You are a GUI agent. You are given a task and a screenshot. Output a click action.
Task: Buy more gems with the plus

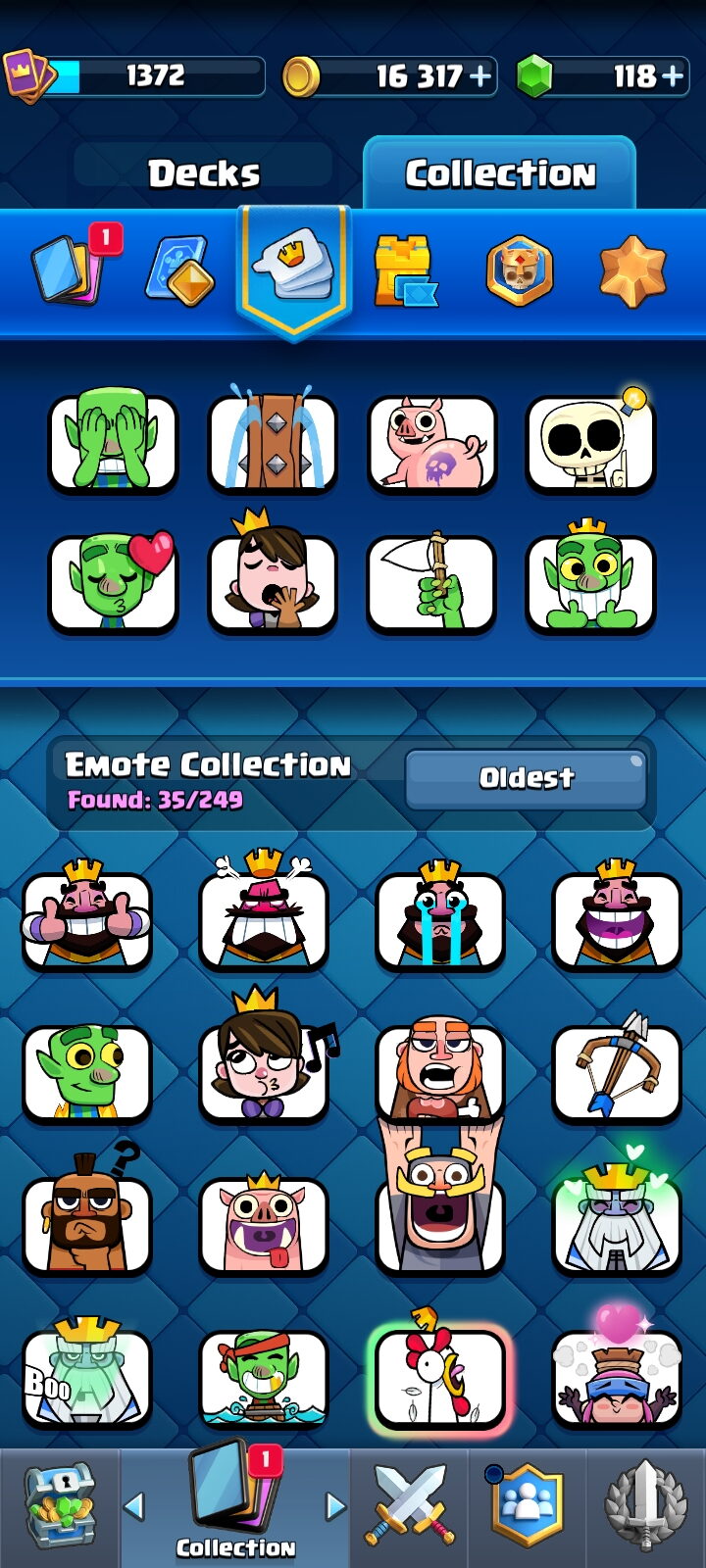[673, 76]
